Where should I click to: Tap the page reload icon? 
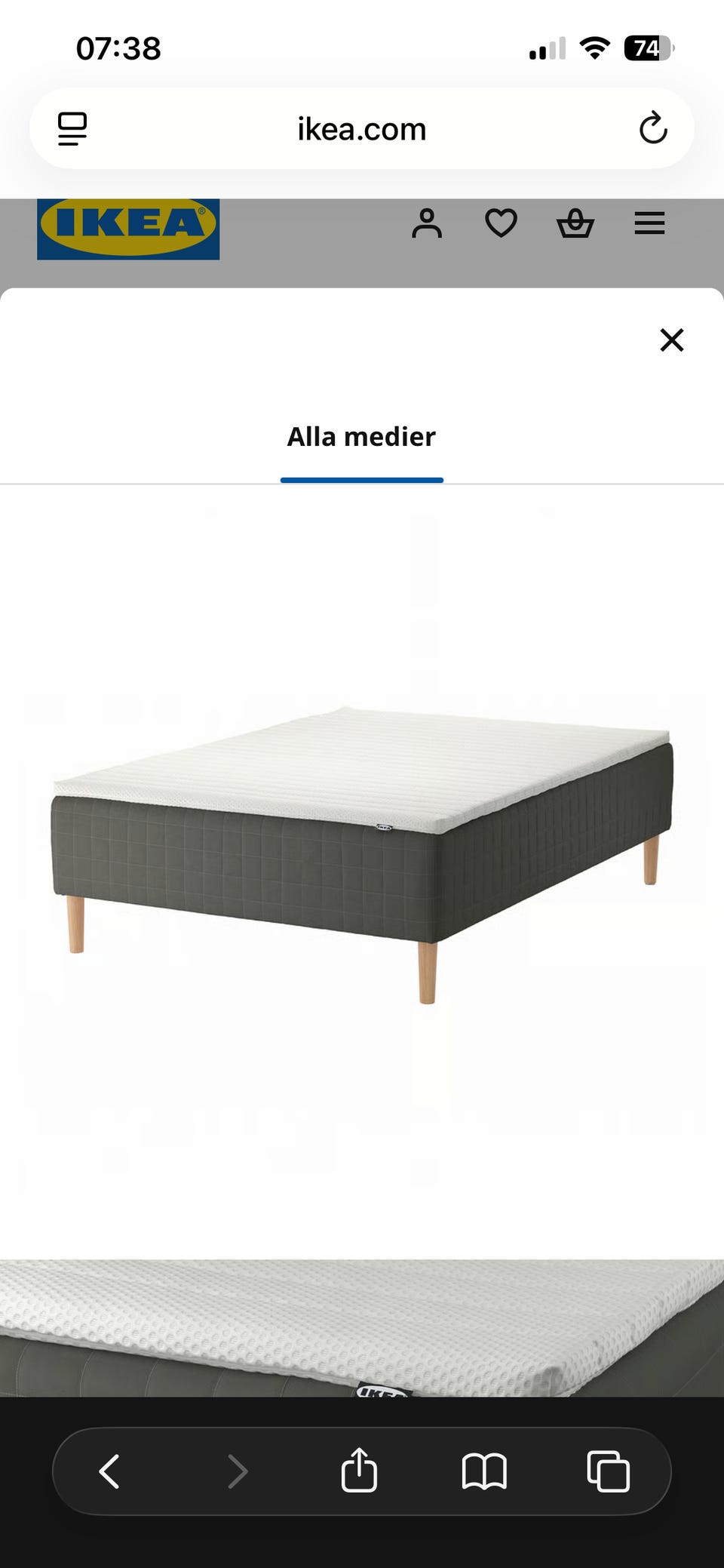(655, 128)
